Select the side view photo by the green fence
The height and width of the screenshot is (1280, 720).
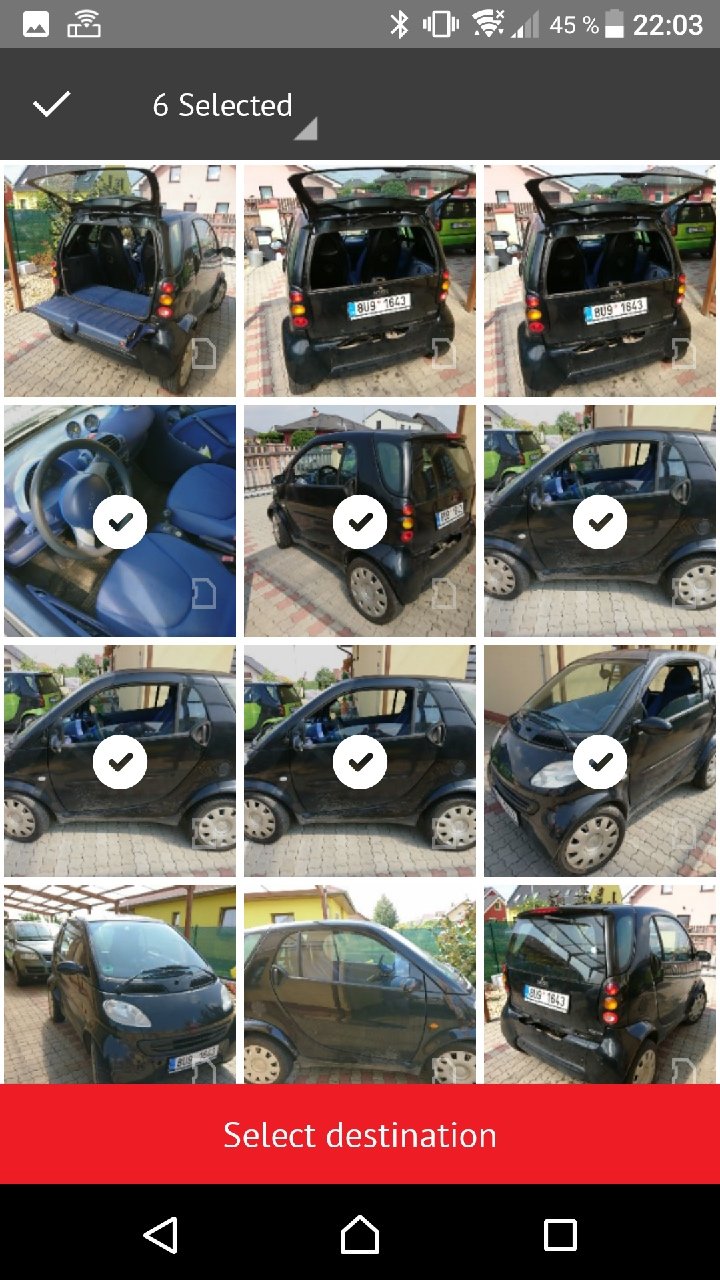(x=360, y=985)
